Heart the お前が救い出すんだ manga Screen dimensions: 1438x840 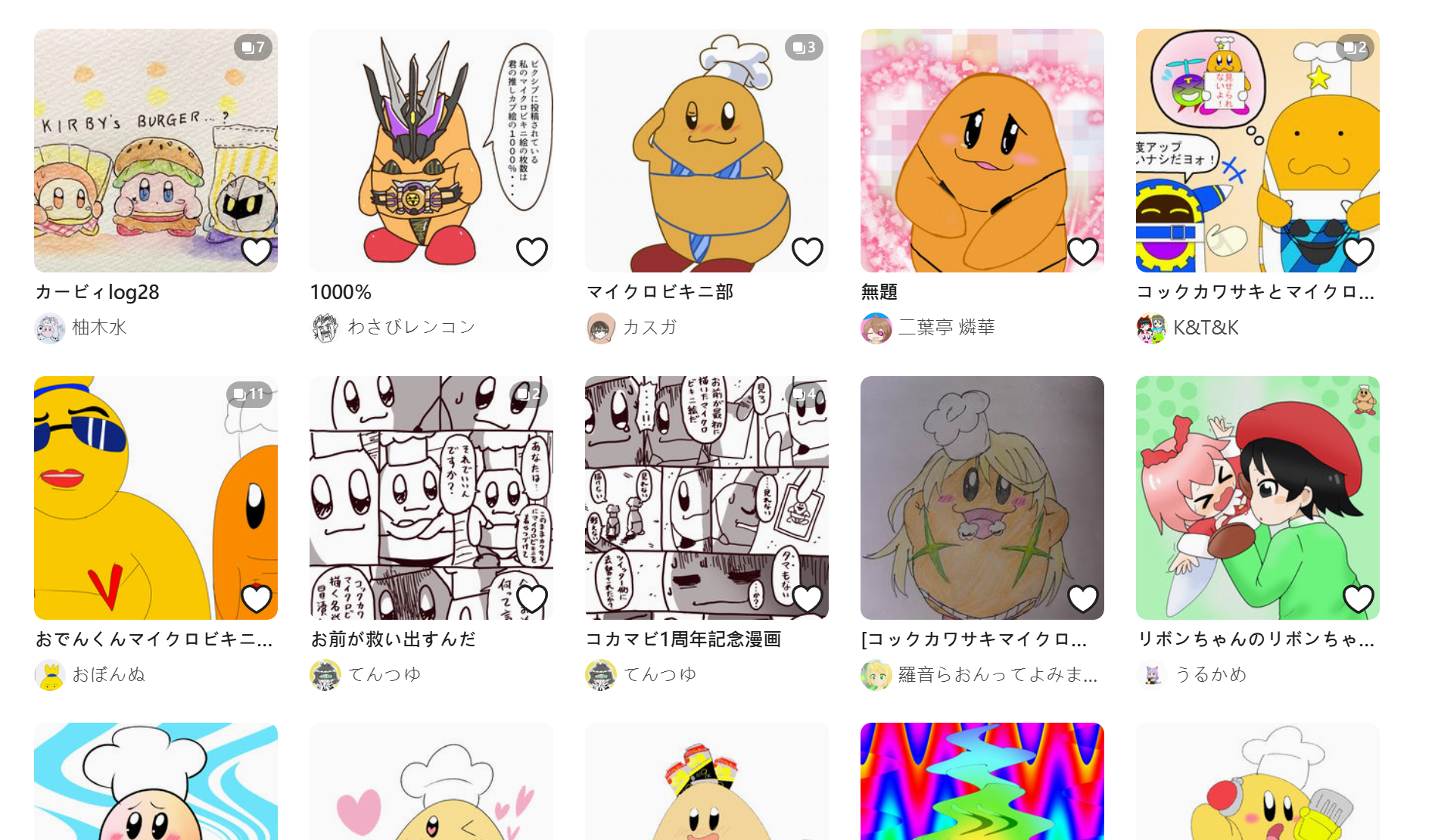pyautogui.click(x=532, y=599)
